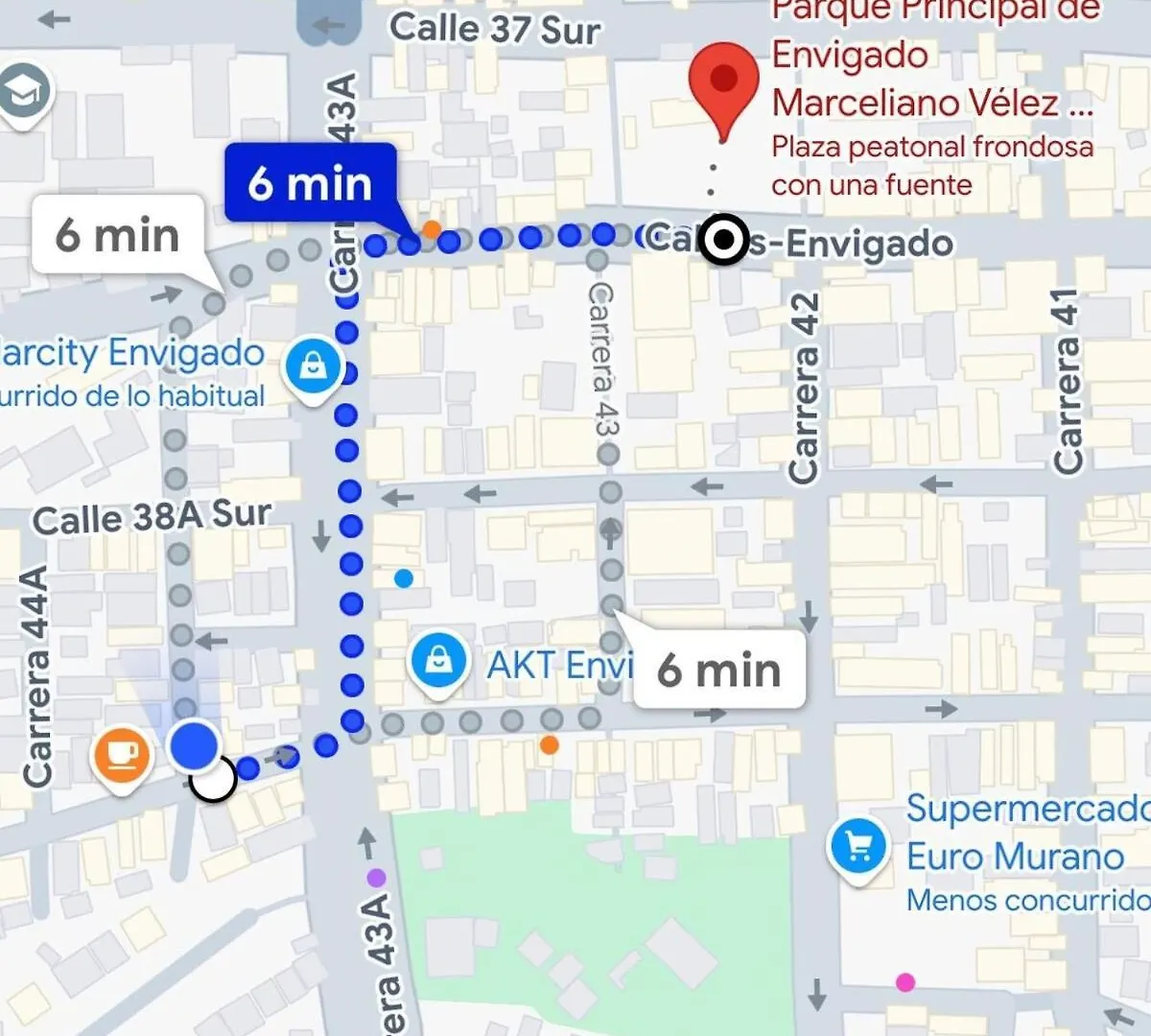Tap the blue 6 min selected route label
This screenshot has width=1151, height=1036.
[x=310, y=182]
